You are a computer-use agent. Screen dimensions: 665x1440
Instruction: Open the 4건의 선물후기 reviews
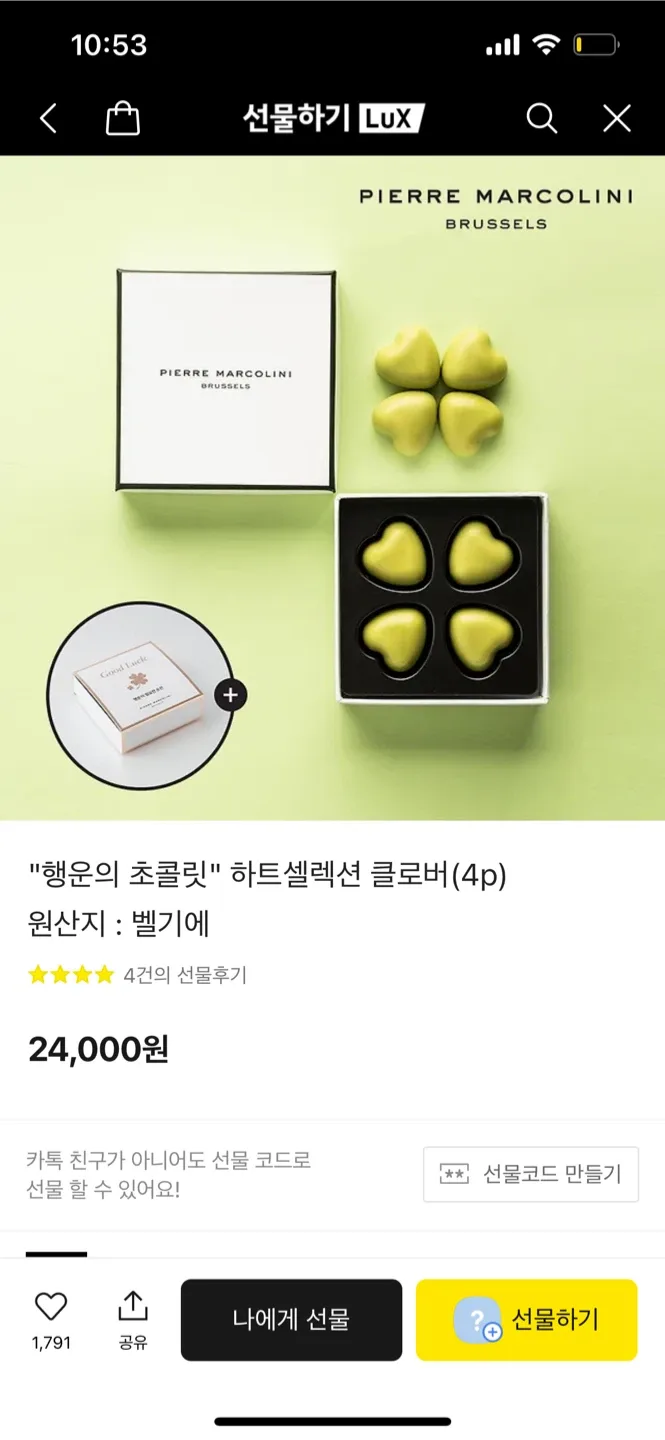185,975
